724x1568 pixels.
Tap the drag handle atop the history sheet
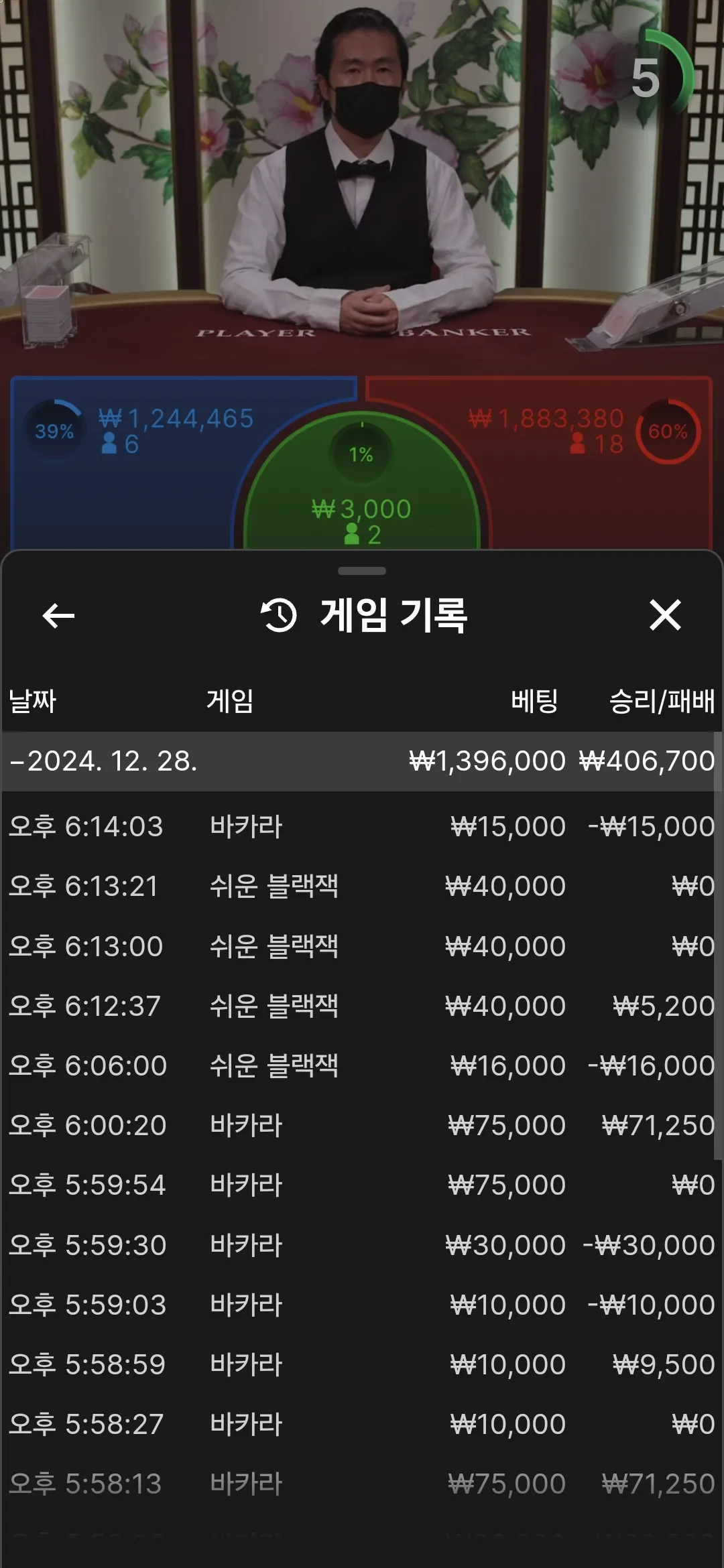coord(362,571)
